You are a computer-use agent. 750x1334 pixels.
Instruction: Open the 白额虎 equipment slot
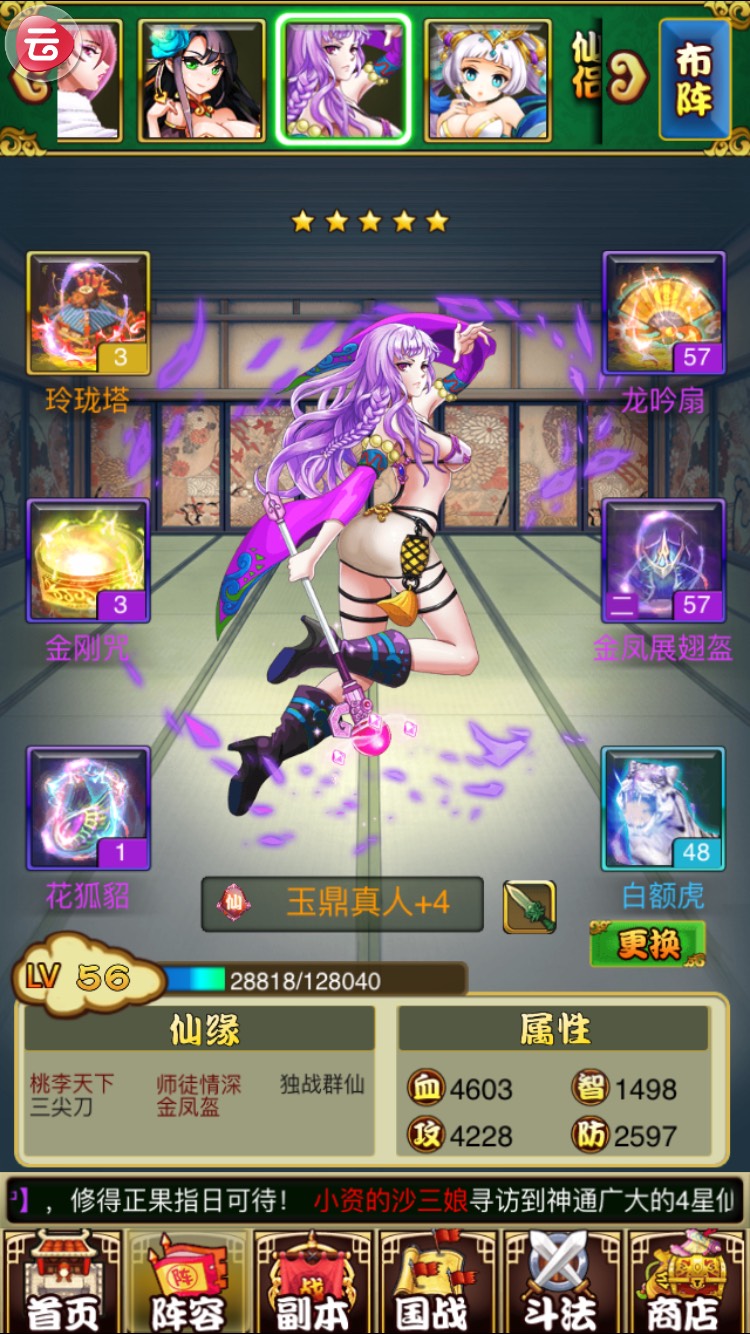click(664, 808)
